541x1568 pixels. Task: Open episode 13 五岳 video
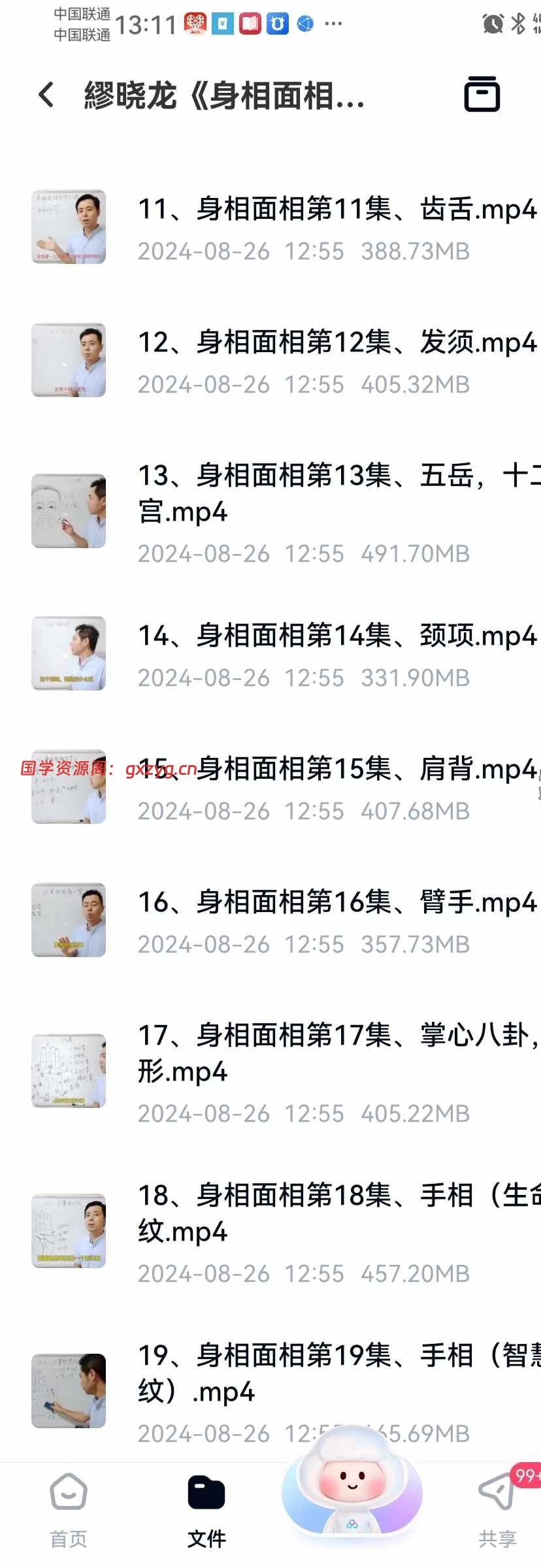[x=336, y=494]
